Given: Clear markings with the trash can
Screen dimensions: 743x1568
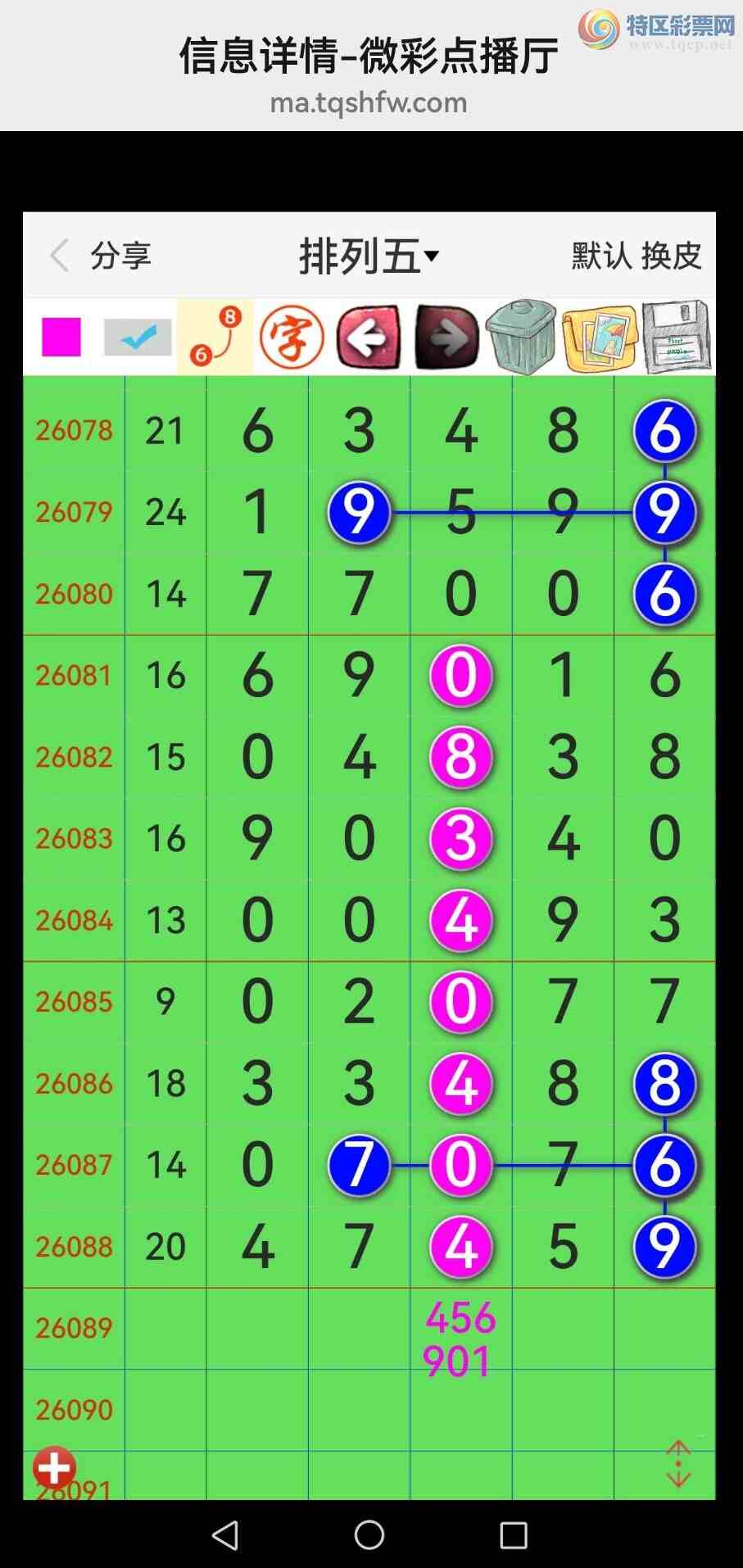Looking at the screenshot, I should coord(521,337).
